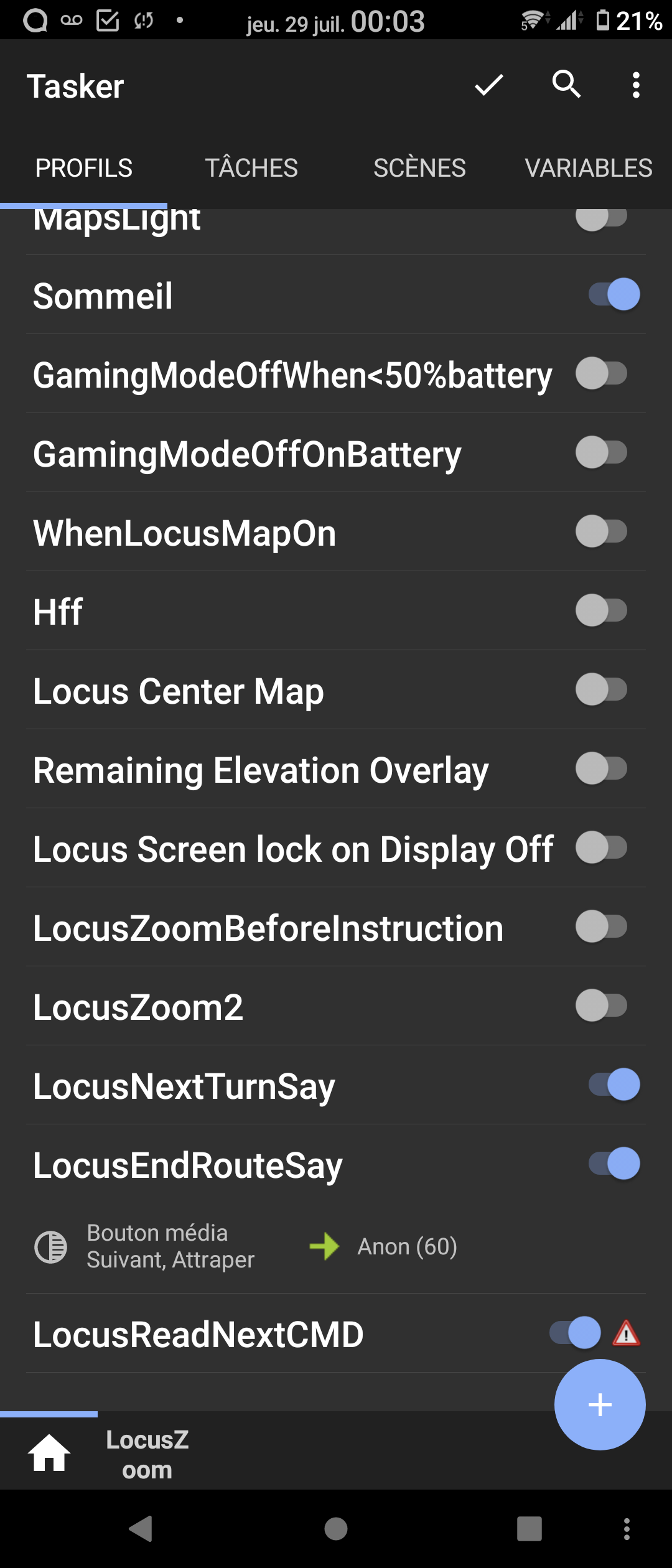Expand the Locus Center Map profile
This screenshot has width=672, height=1568.
point(178,691)
